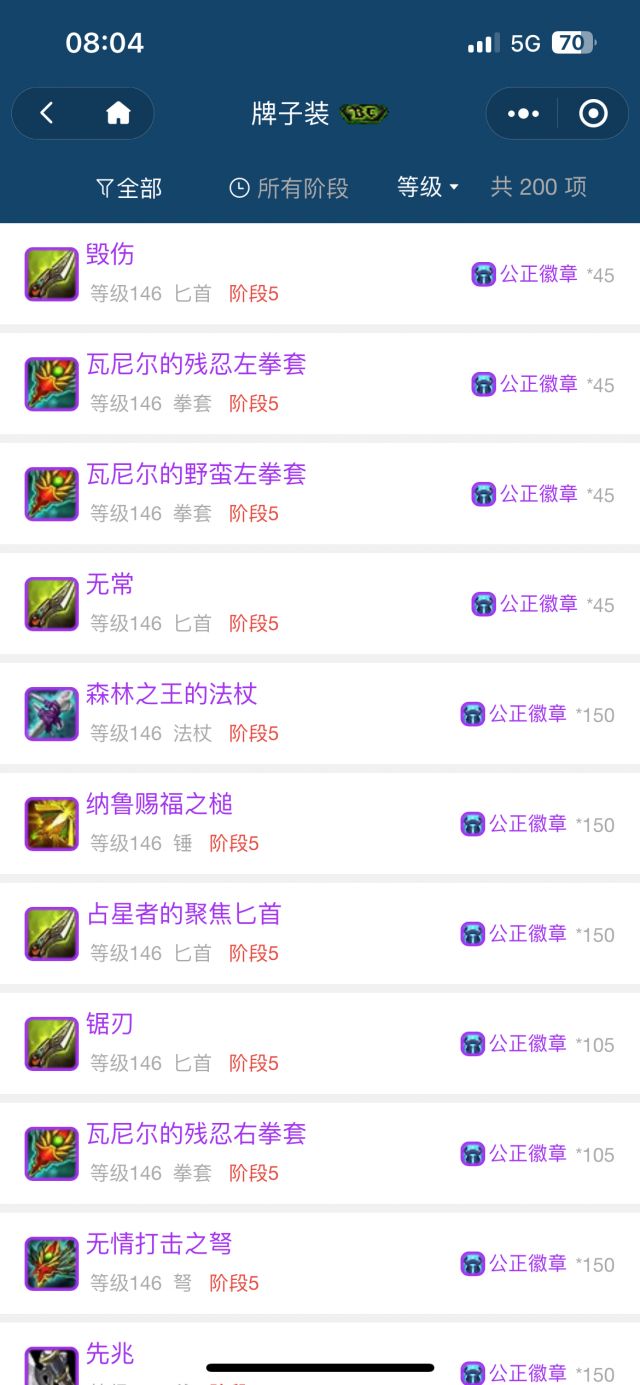
Task: Close the mini program via the circle icon
Action: click(x=593, y=114)
